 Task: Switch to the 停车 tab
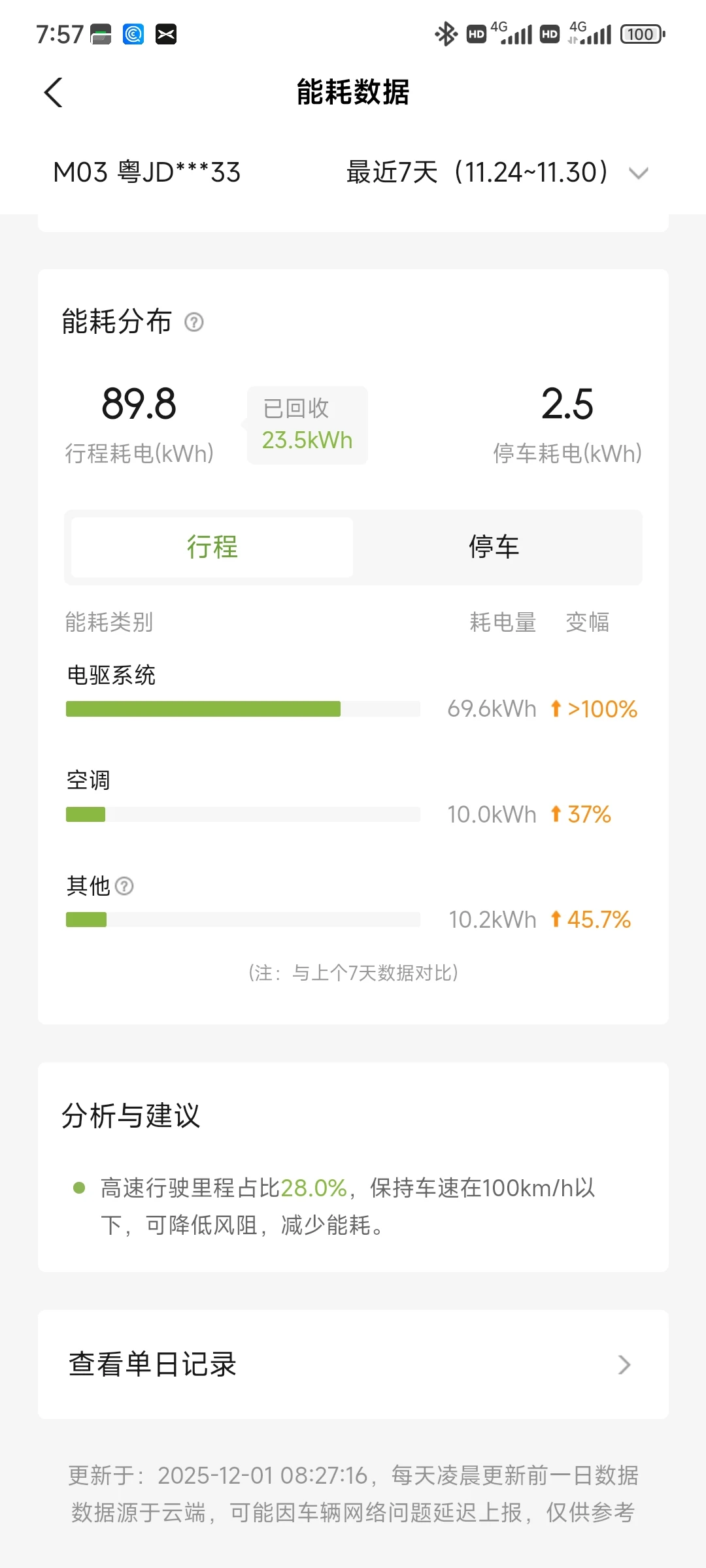tap(494, 547)
